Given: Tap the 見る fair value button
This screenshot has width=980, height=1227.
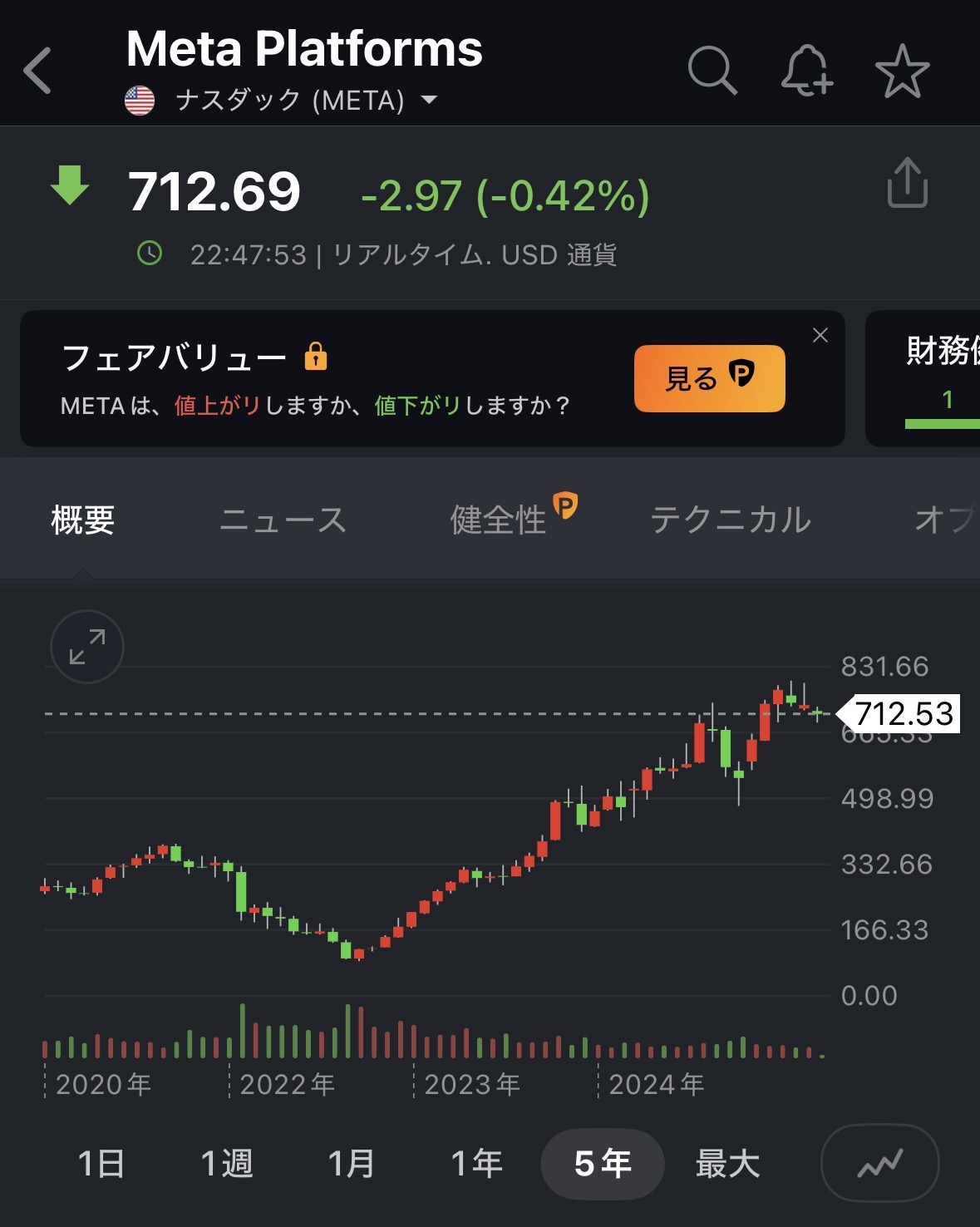Looking at the screenshot, I should coord(709,378).
